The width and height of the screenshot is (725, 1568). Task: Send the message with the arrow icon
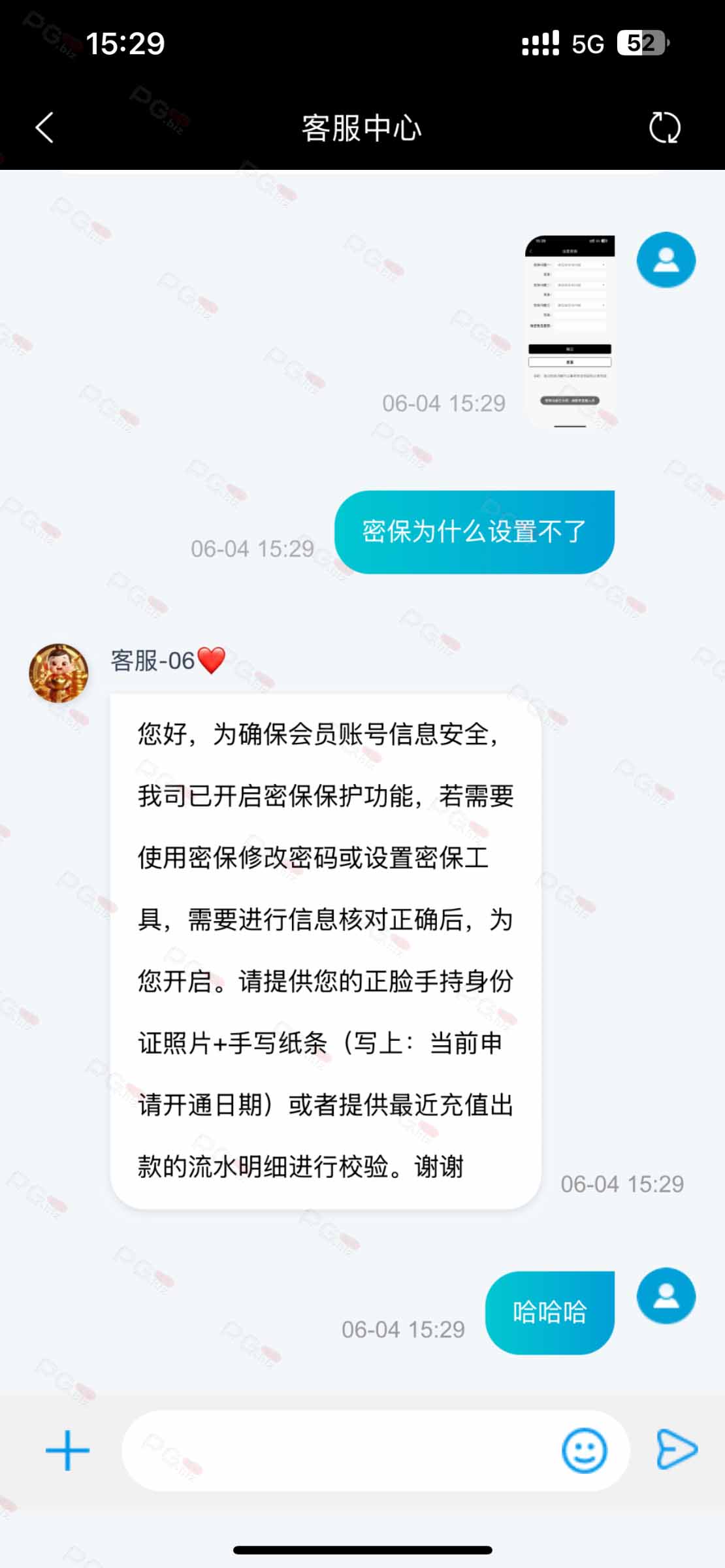677,1450
